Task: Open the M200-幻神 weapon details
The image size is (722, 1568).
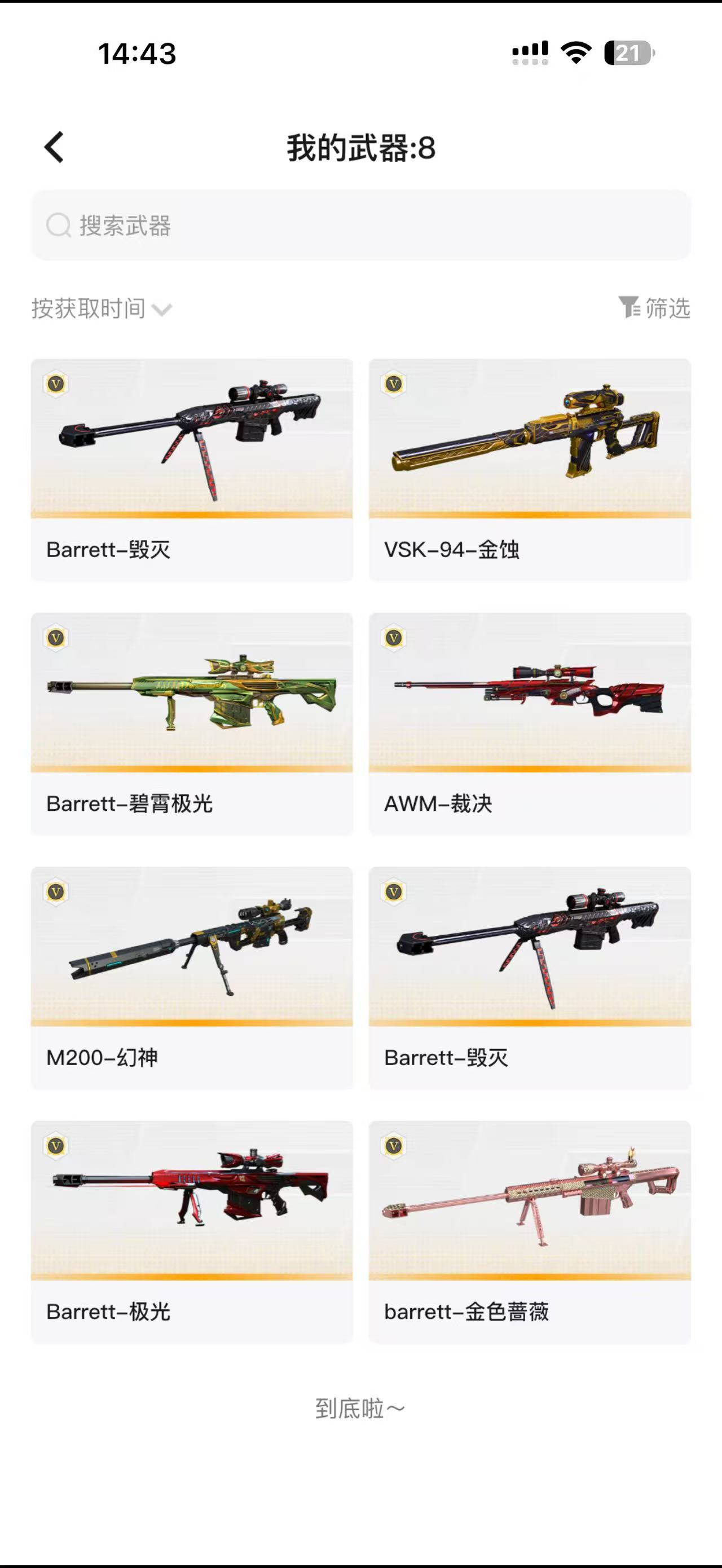Action: (192, 977)
